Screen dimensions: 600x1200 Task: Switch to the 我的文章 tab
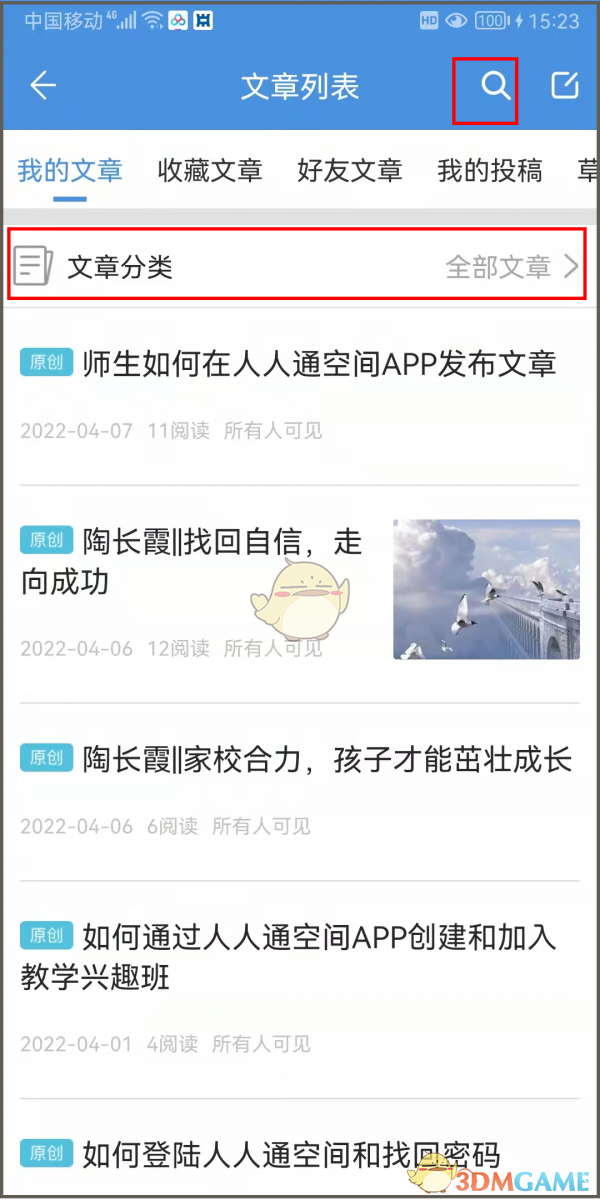coord(70,171)
